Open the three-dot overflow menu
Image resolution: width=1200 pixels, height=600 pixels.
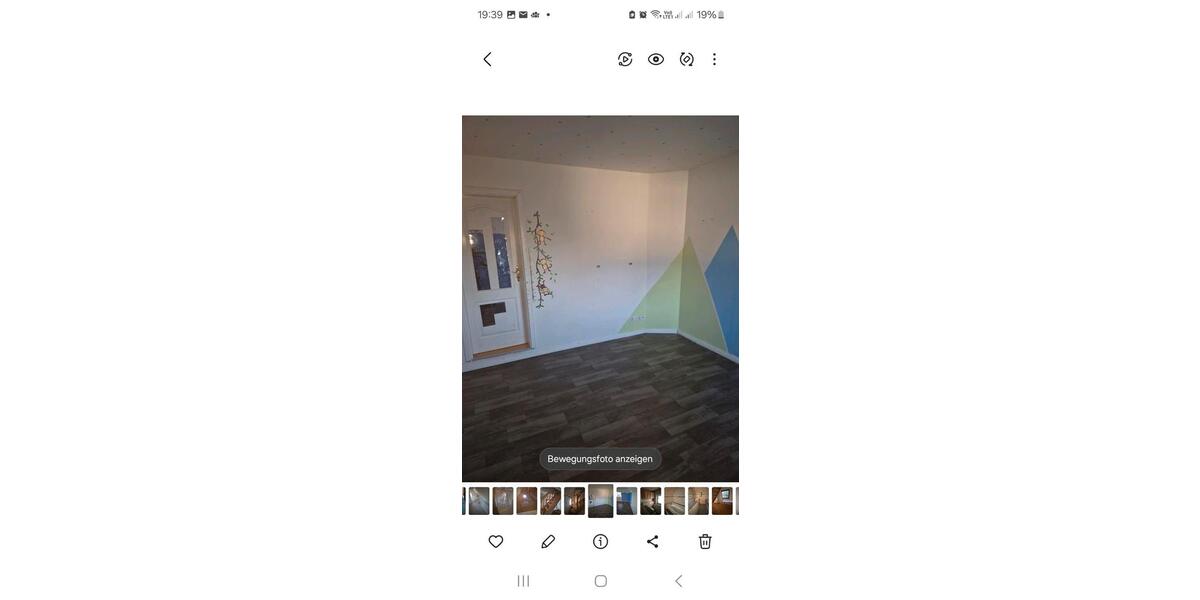714,59
